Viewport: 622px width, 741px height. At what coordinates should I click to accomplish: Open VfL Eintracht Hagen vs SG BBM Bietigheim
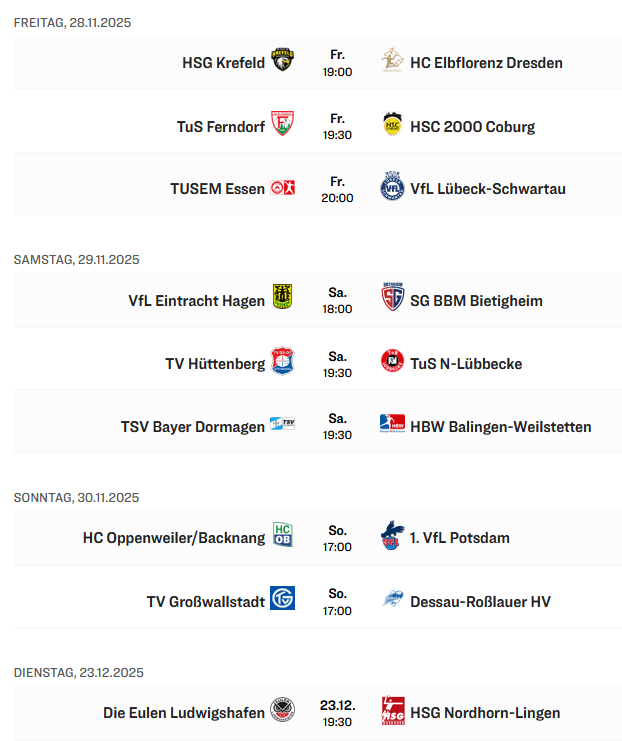point(337,300)
